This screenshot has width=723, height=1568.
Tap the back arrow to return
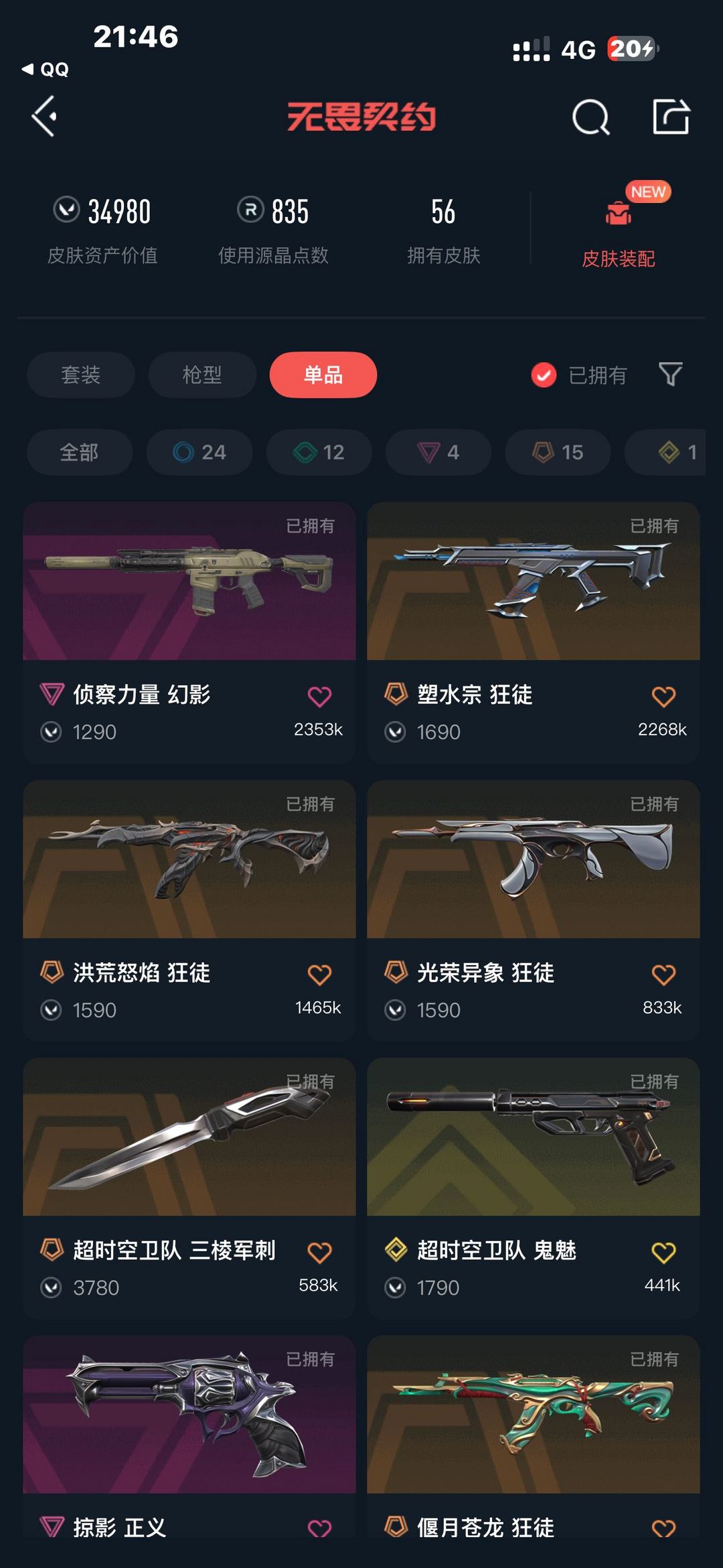coord(45,117)
